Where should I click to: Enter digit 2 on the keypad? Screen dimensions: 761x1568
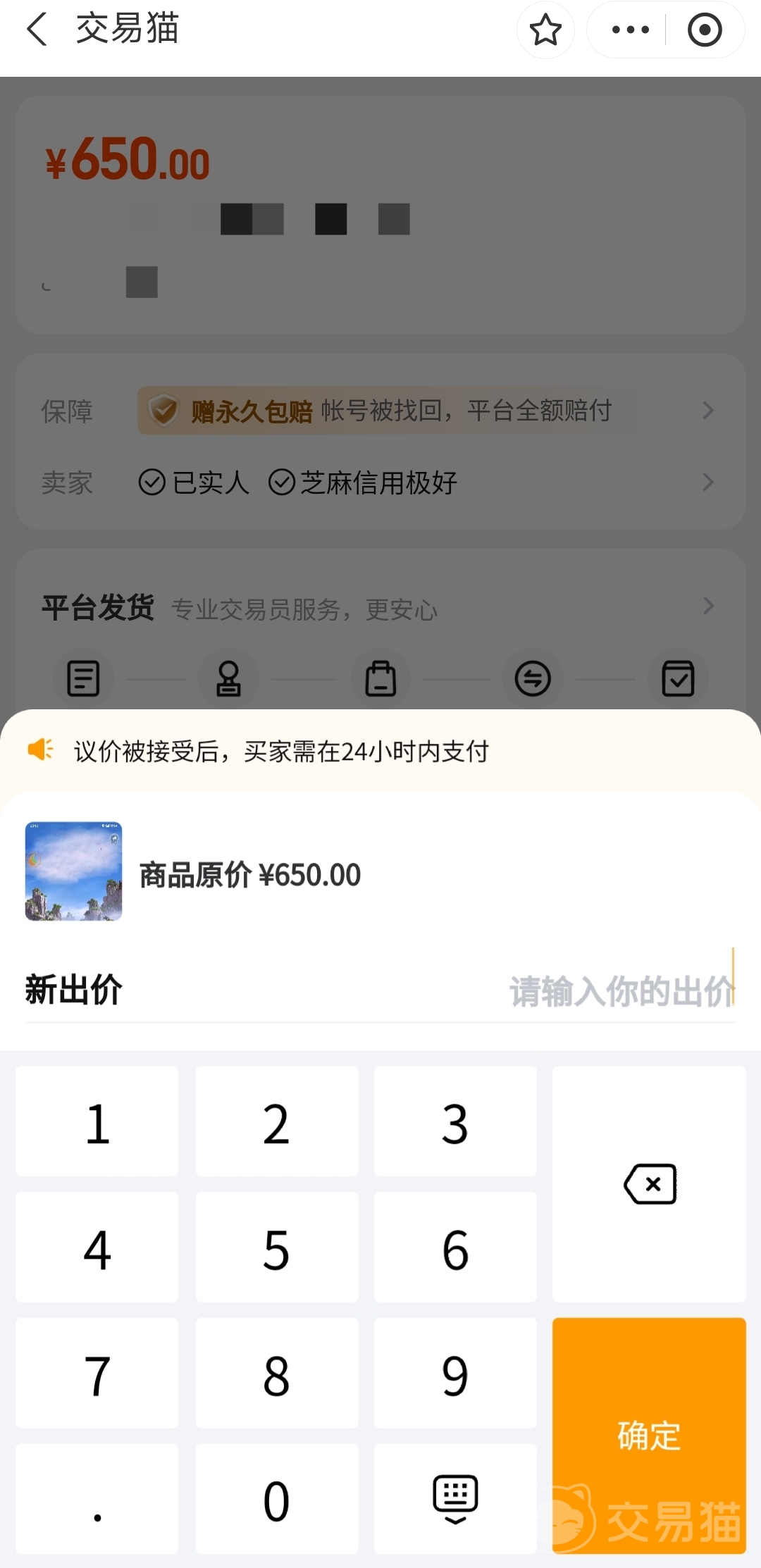click(x=276, y=1121)
